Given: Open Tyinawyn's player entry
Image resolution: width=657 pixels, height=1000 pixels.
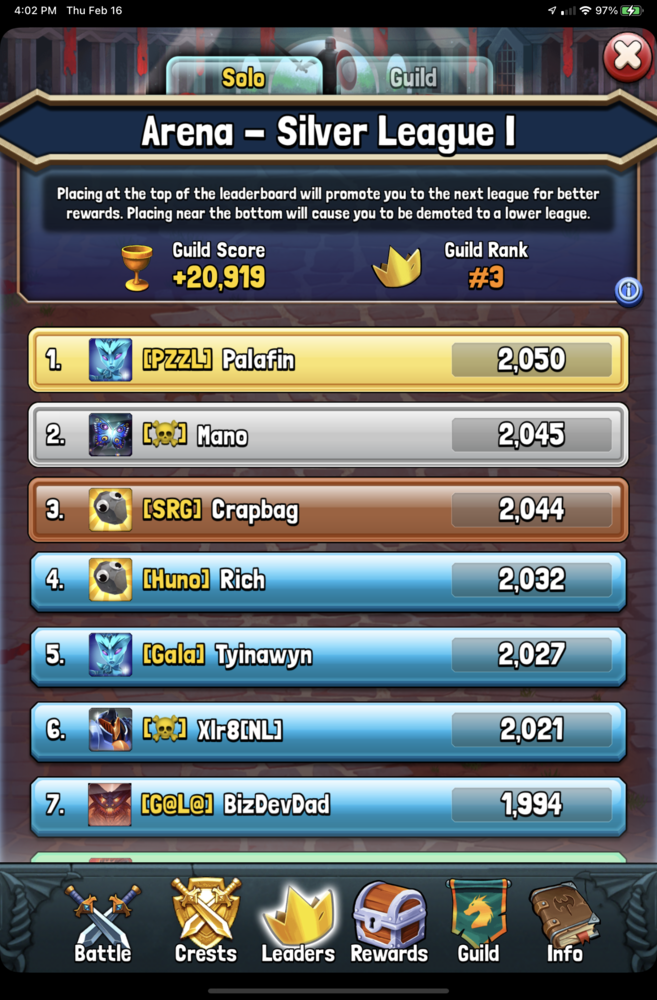Looking at the screenshot, I should click(x=328, y=655).
